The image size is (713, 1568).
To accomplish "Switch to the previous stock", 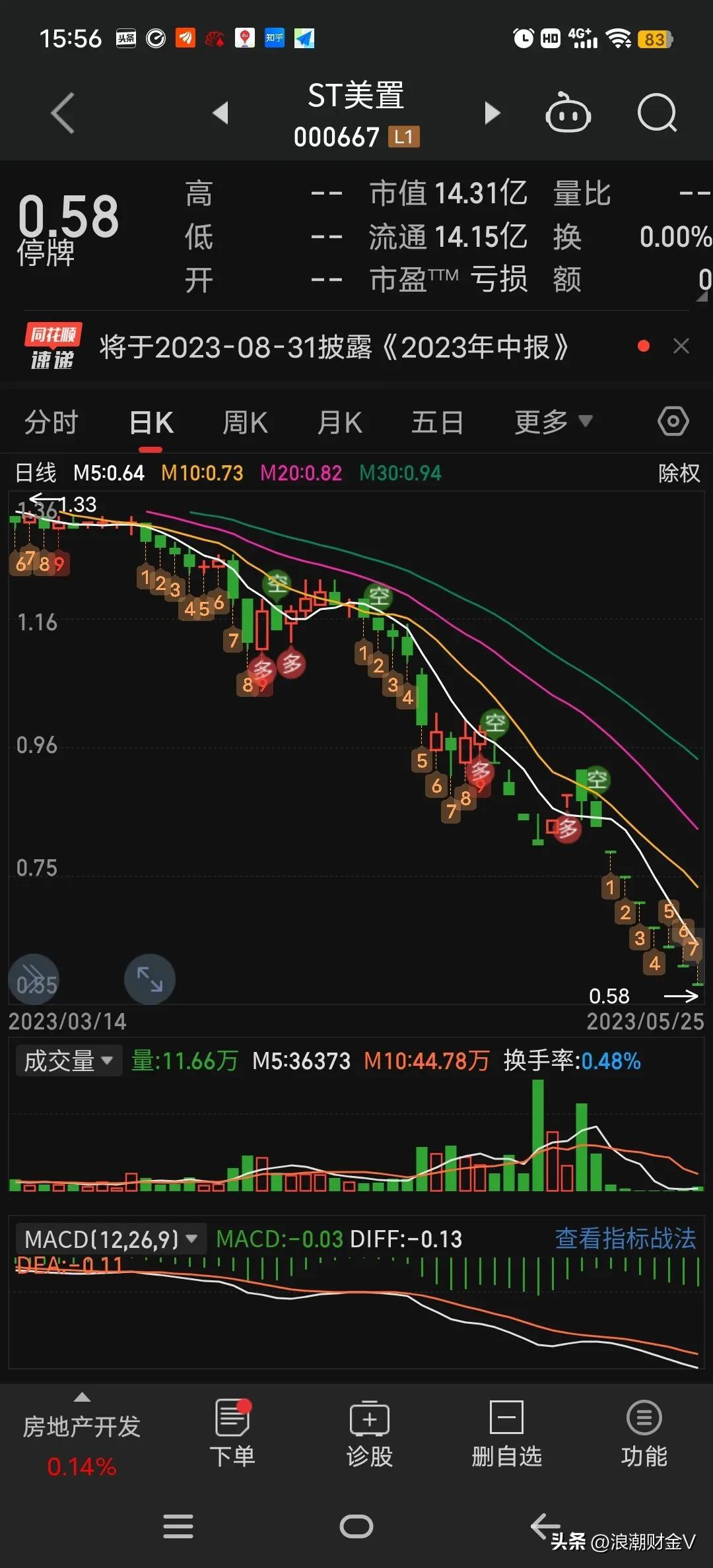I will click(x=221, y=113).
